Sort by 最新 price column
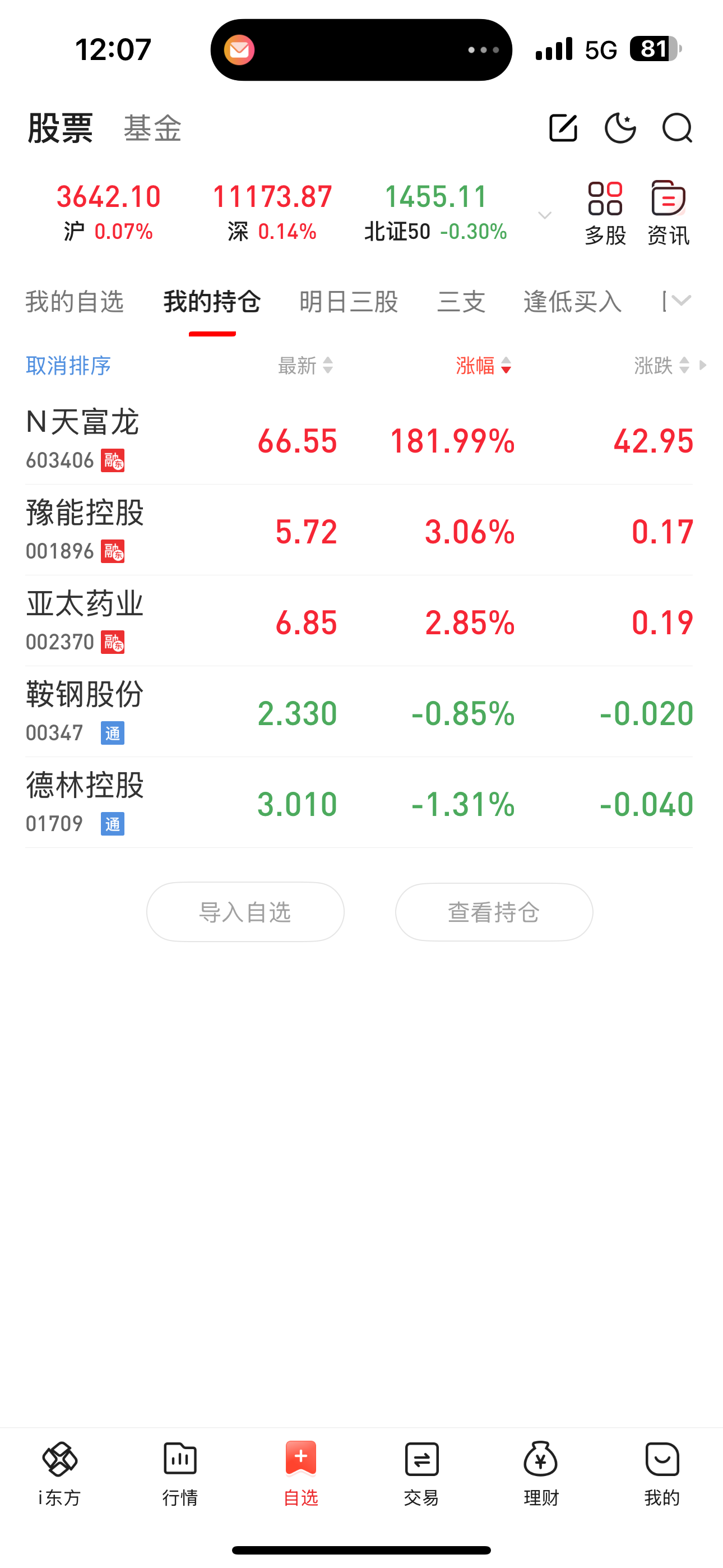 305,365
